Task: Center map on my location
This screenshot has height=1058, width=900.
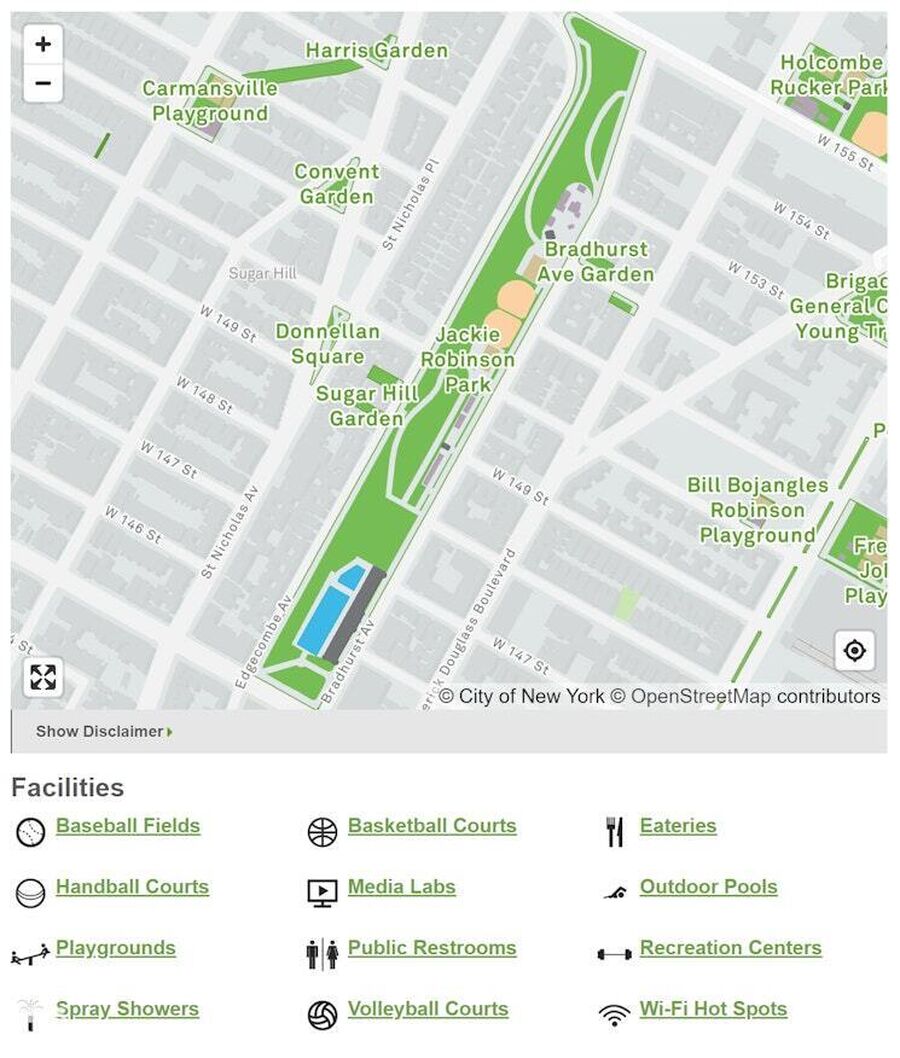Action: (854, 651)
